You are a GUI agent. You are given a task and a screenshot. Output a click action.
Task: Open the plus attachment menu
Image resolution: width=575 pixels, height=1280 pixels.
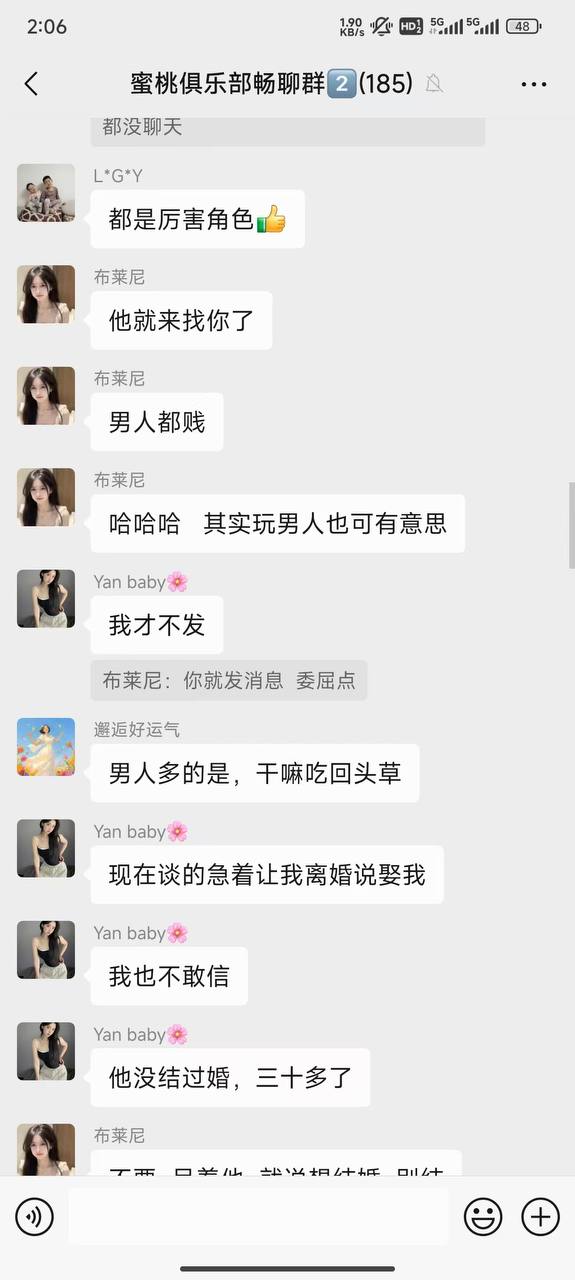[541, 1217]
